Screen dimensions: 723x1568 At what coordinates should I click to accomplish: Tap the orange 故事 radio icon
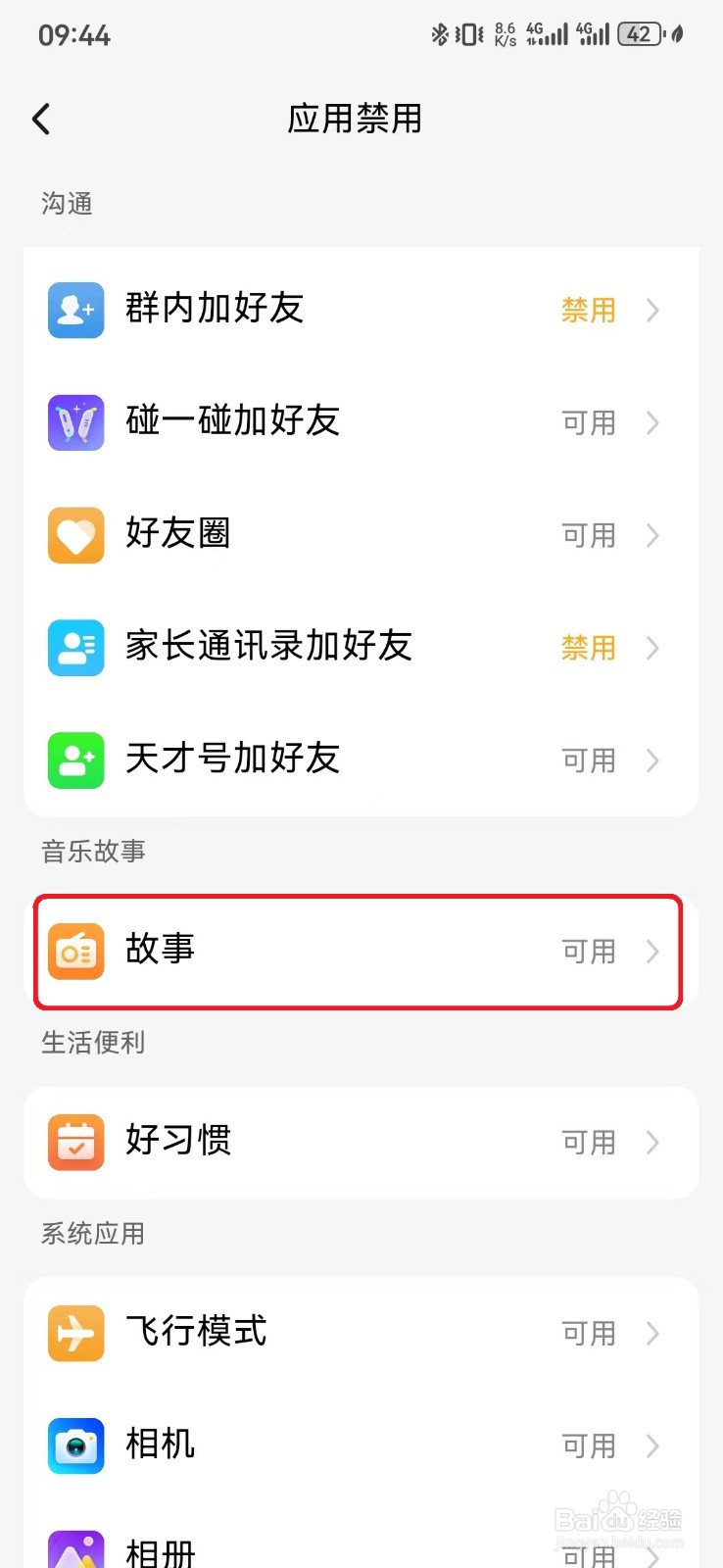(75, 951)
